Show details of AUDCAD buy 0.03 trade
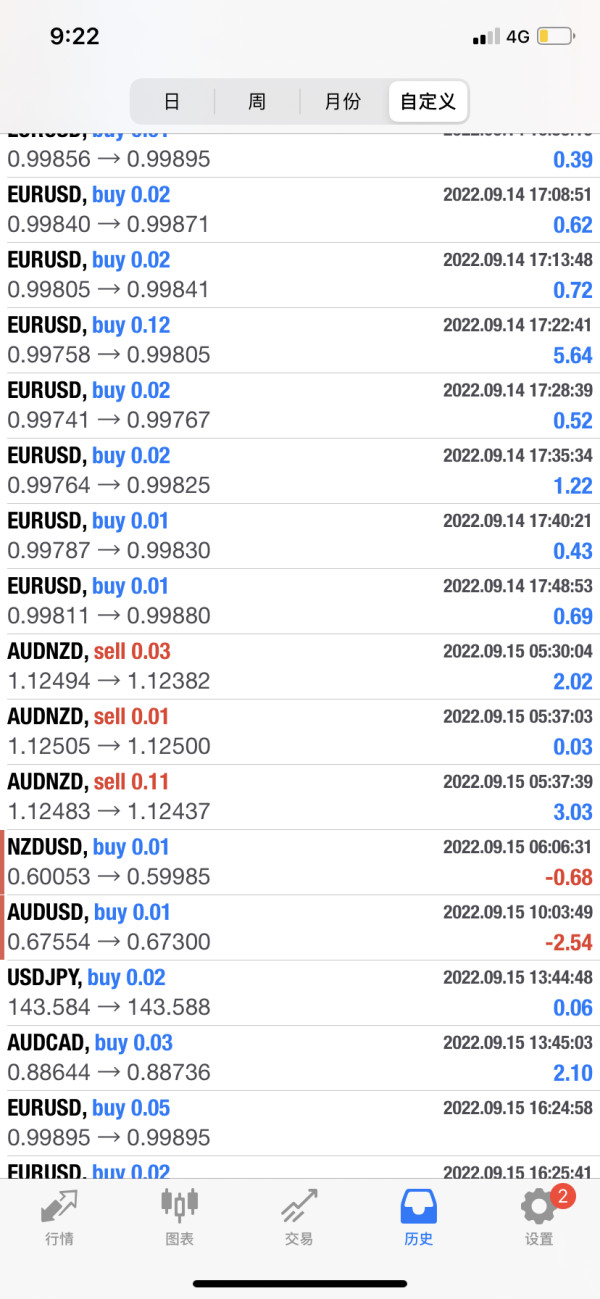The width and height of the screenshot is (600, 1299). coord(300,1057)
